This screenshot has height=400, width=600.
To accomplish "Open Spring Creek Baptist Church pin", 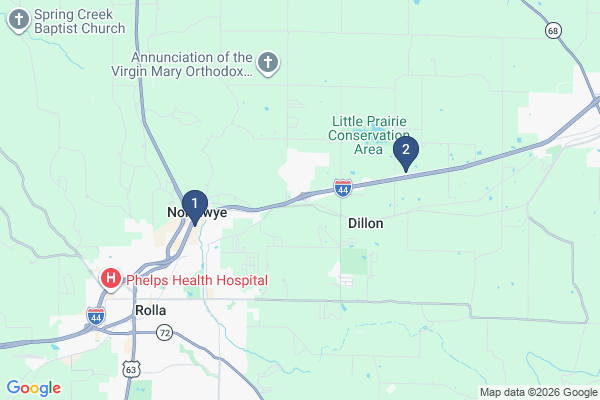I will point(19,22).
